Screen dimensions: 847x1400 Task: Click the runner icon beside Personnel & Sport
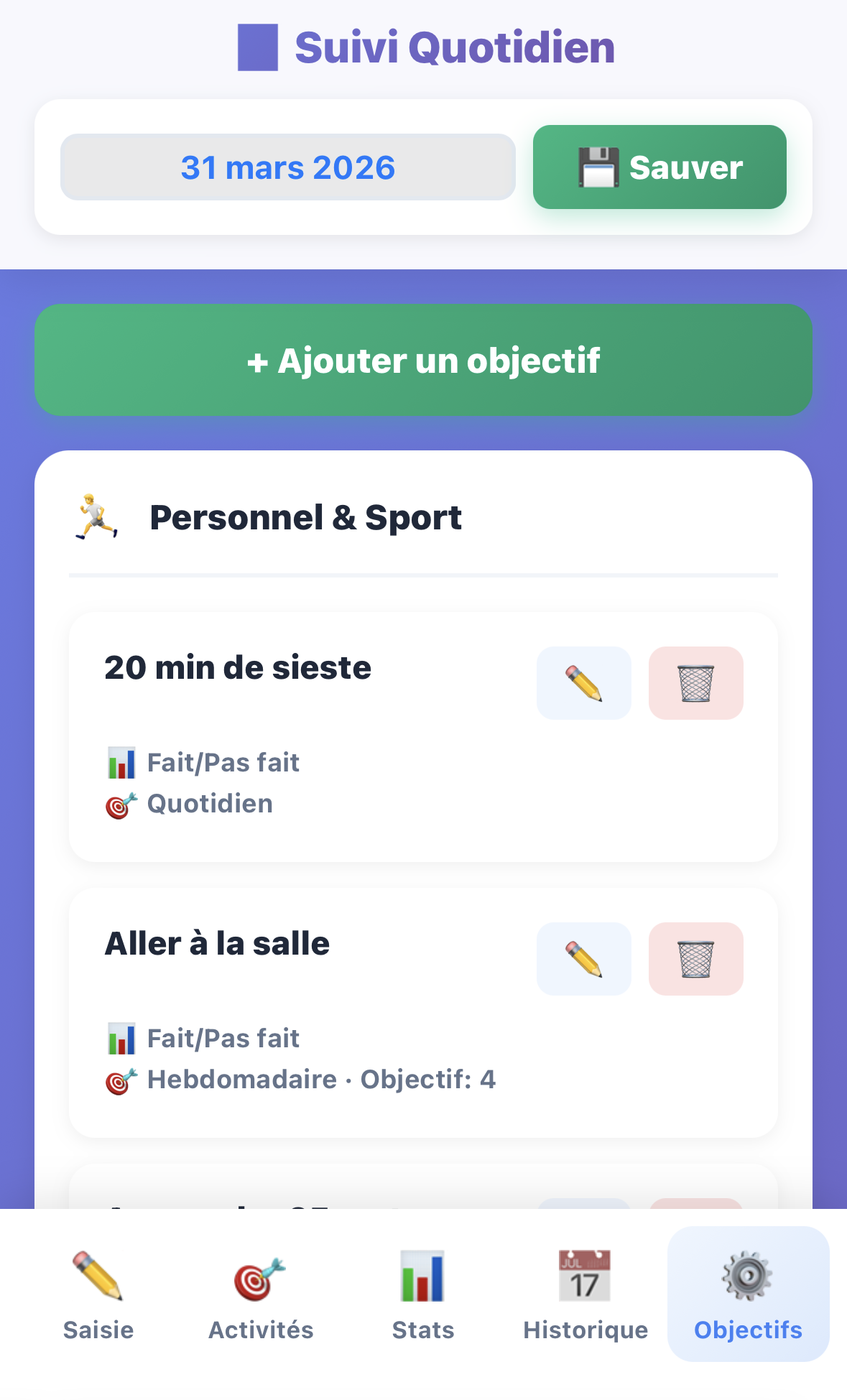click(98, 516)
